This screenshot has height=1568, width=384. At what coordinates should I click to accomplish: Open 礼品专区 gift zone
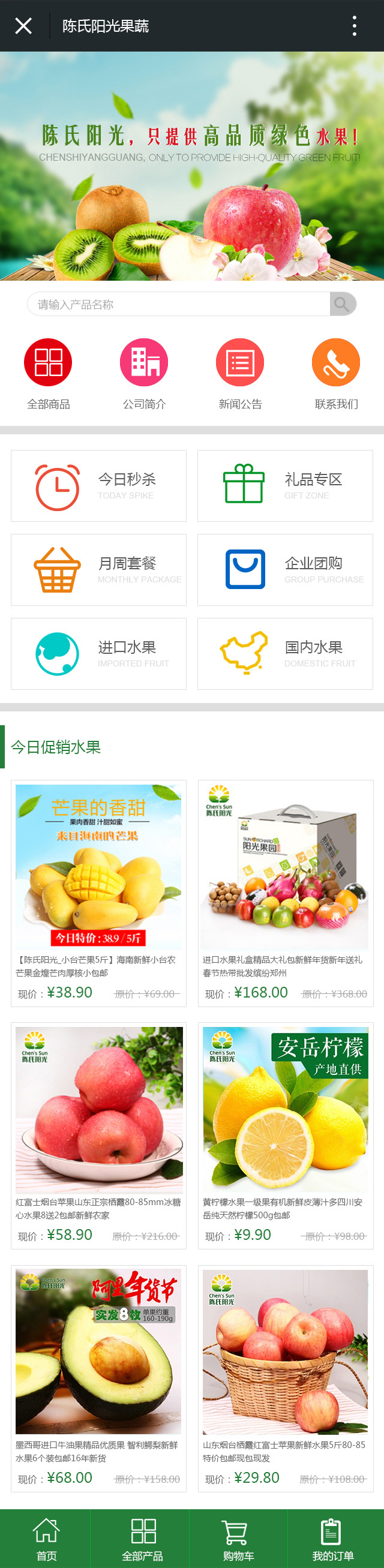[285, 485]
